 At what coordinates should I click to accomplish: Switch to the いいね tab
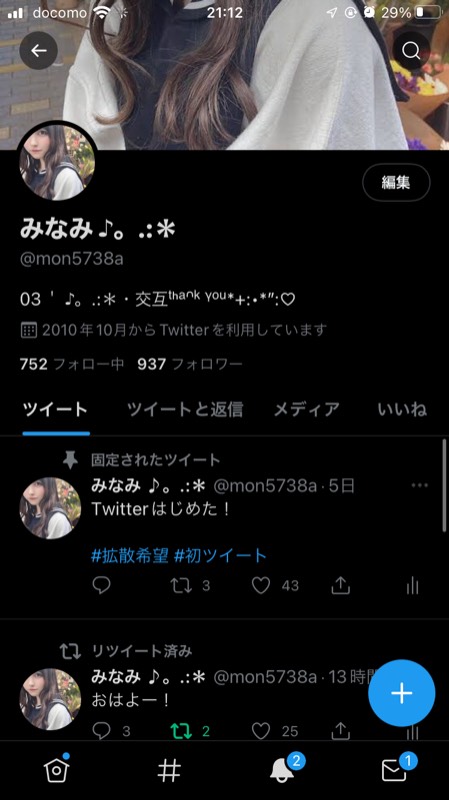[402, 409]
